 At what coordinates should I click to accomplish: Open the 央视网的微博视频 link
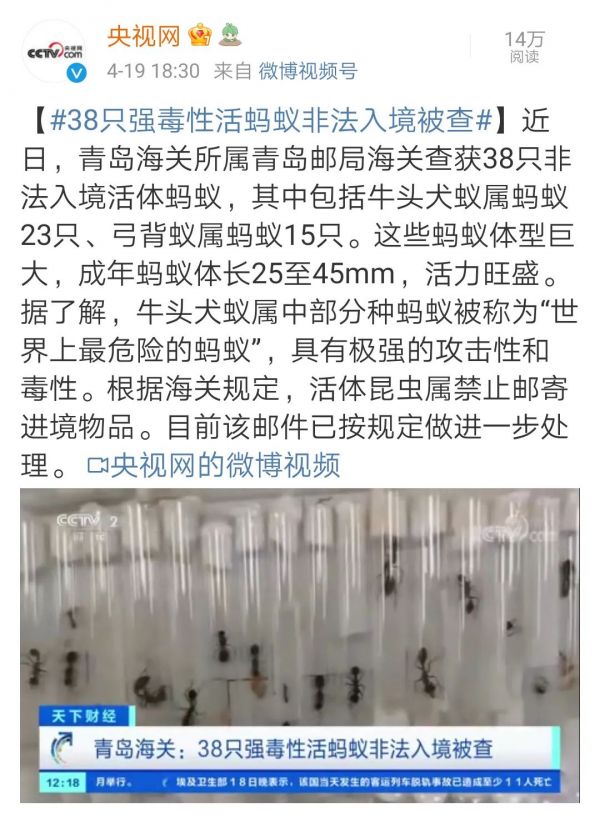(213, 465)
